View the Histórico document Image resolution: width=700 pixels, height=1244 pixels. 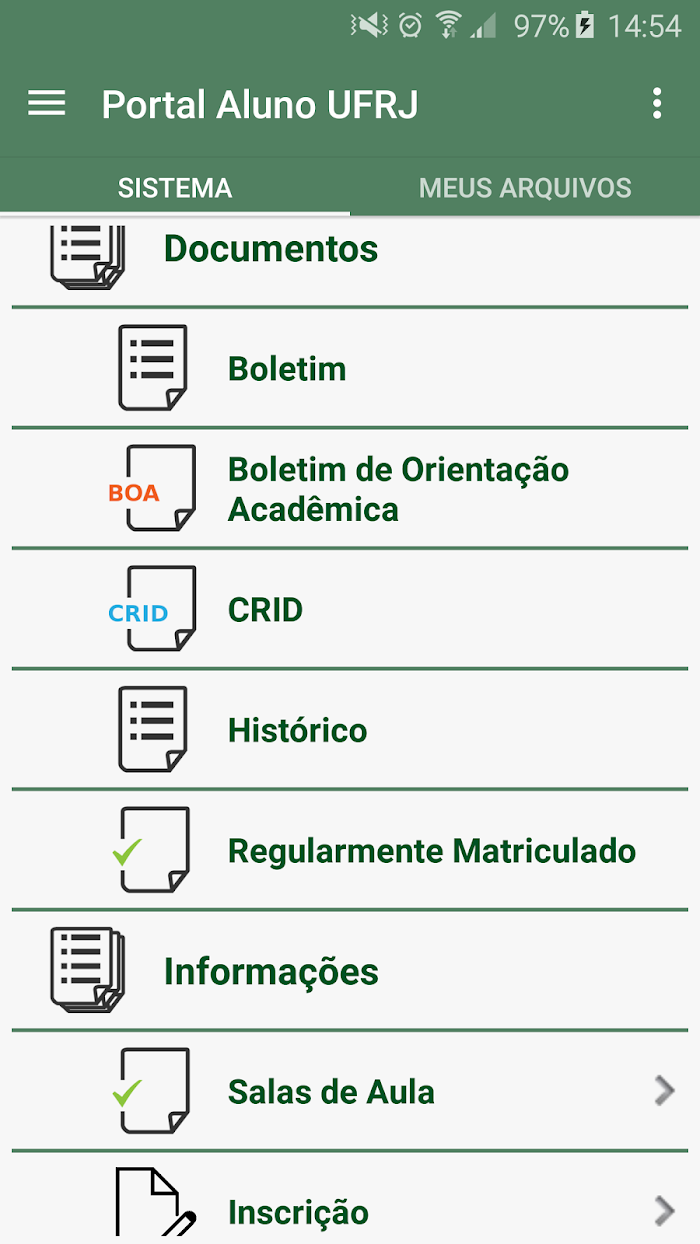(x=350, y=730)
